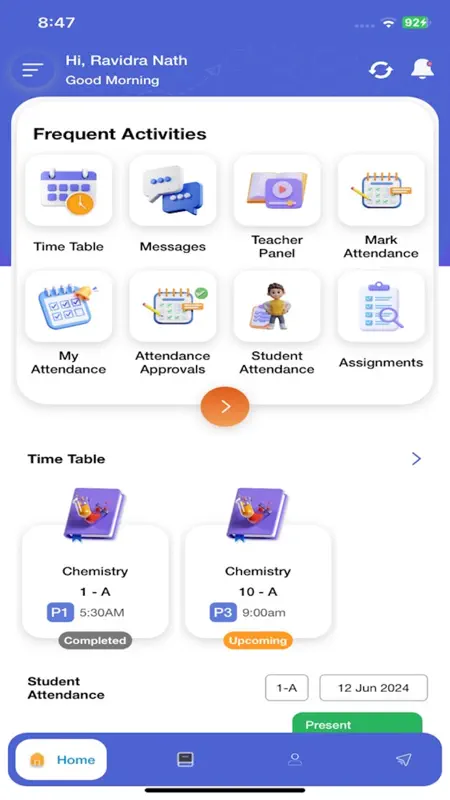Open the hamburger drawer menu
The height and width of the screenshot is (800, 450).
pos(33,70)
